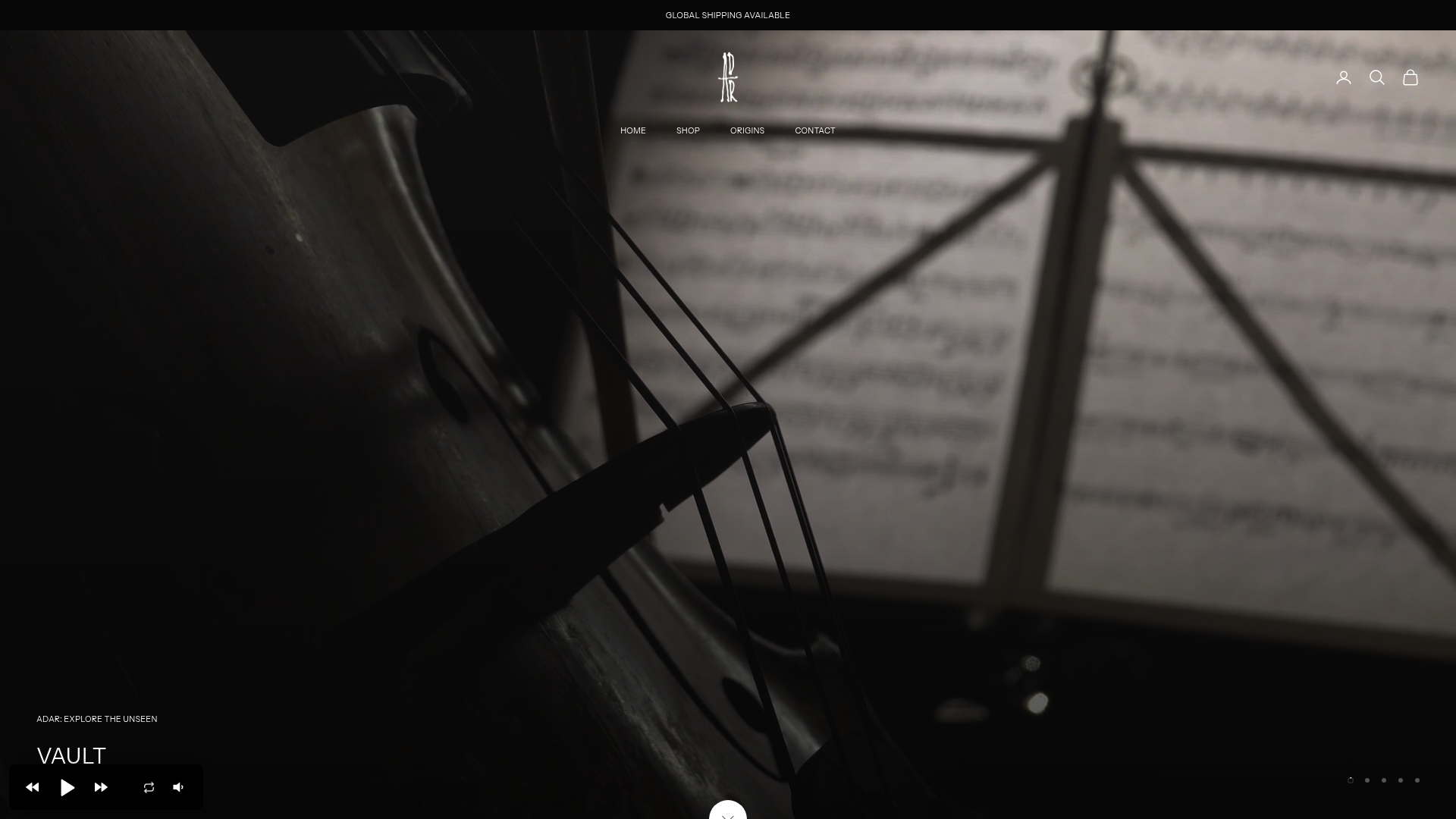1456x819 pixels.
Task: Open the SHOP menu link
Action: 687,130
